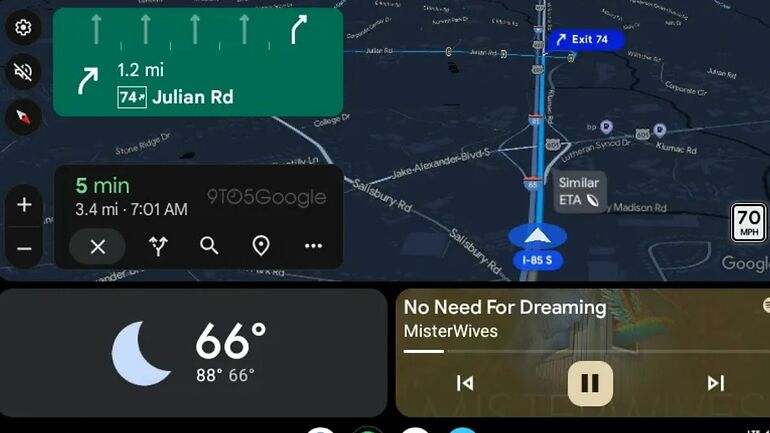770x433 pixels.
Task: Tap the compass to recenter the map
Action: pos(24,117)
